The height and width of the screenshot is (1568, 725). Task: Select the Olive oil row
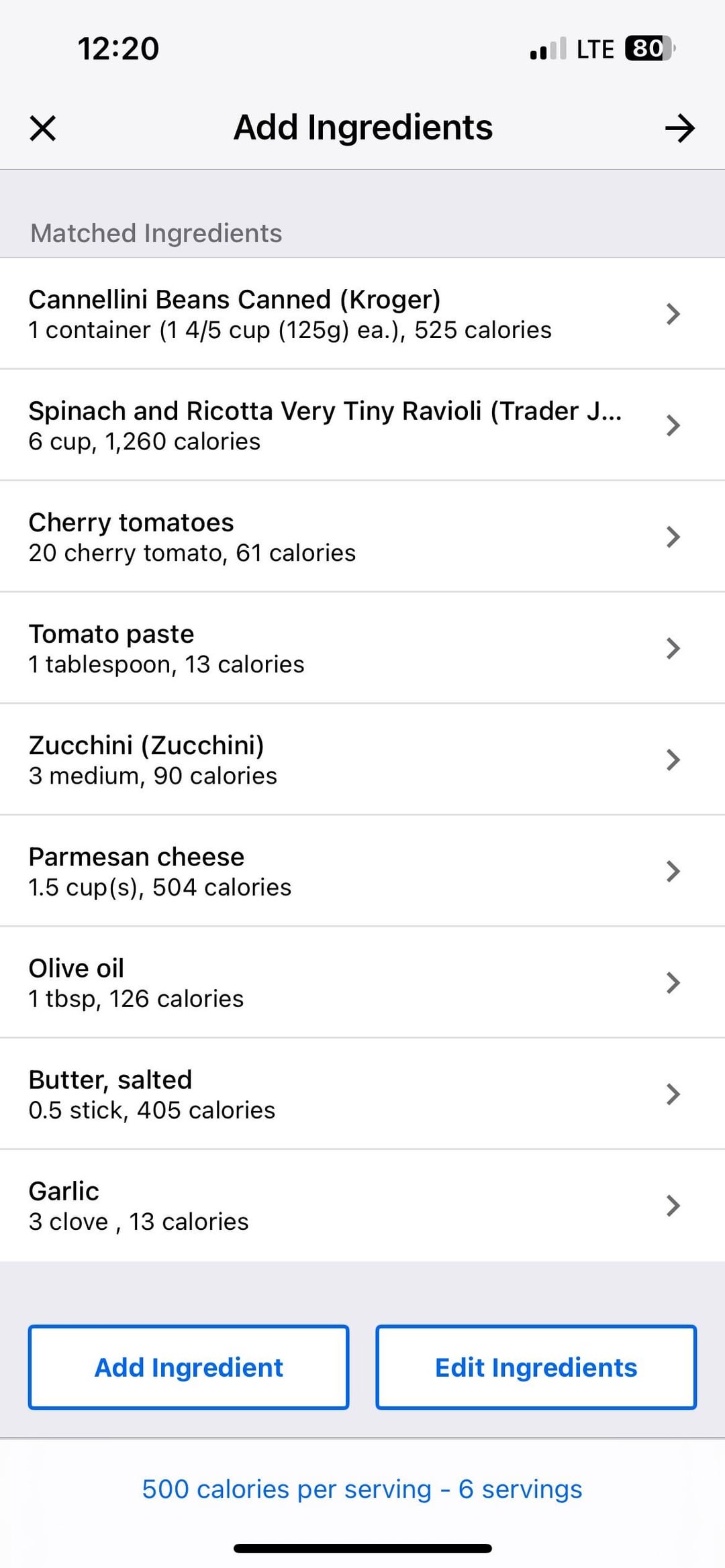[362, 982]
